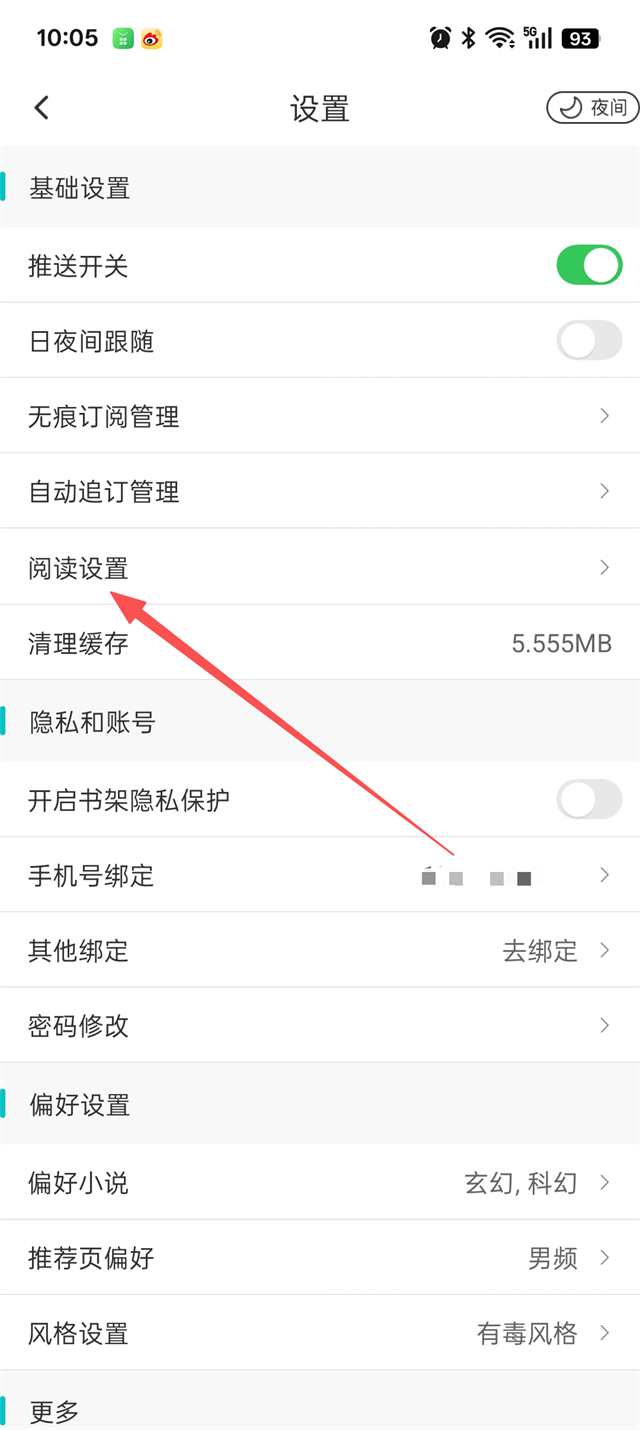Clear cache via 清理缓存

320,643
